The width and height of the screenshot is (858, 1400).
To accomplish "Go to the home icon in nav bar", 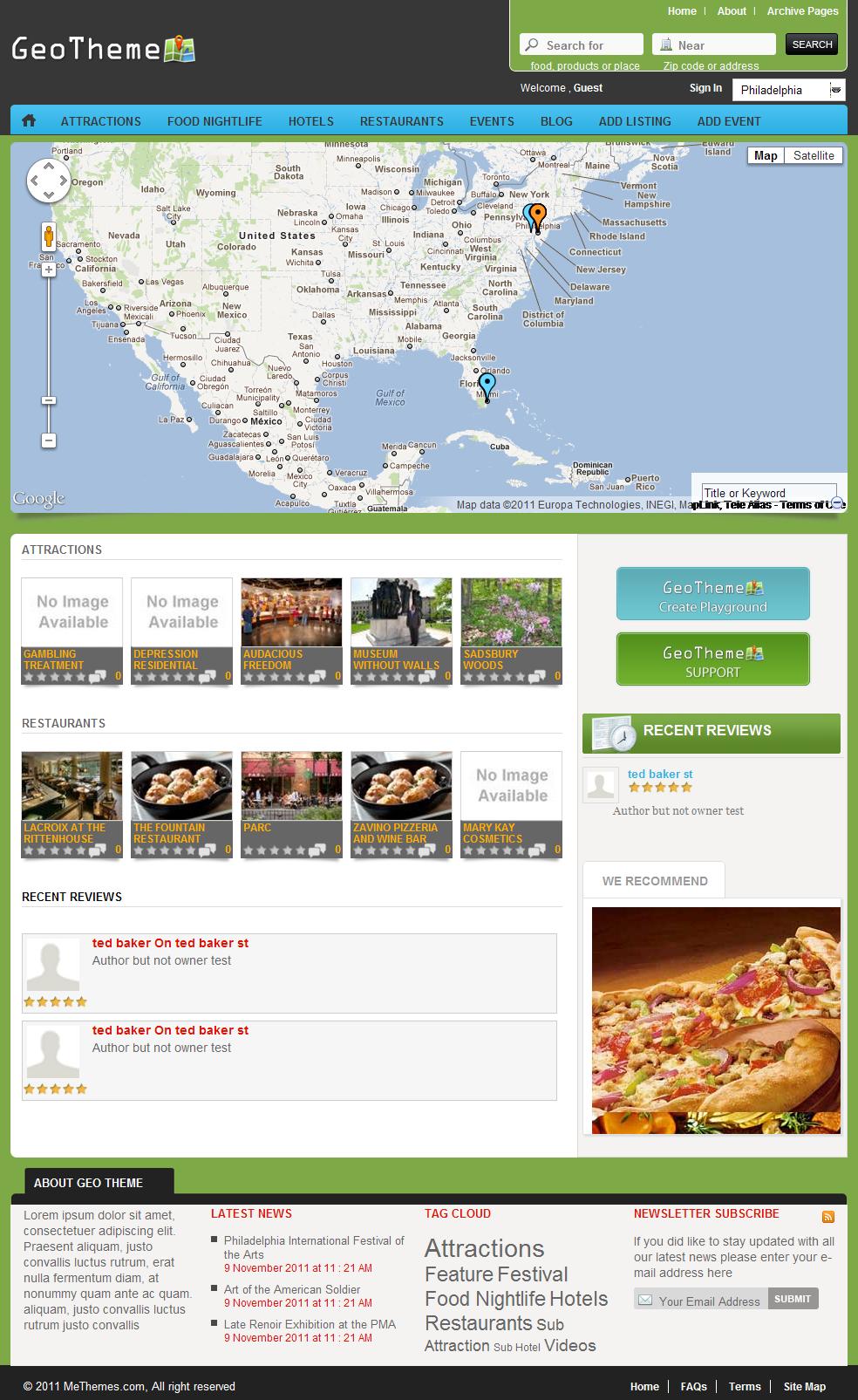I will pos(29,120).
